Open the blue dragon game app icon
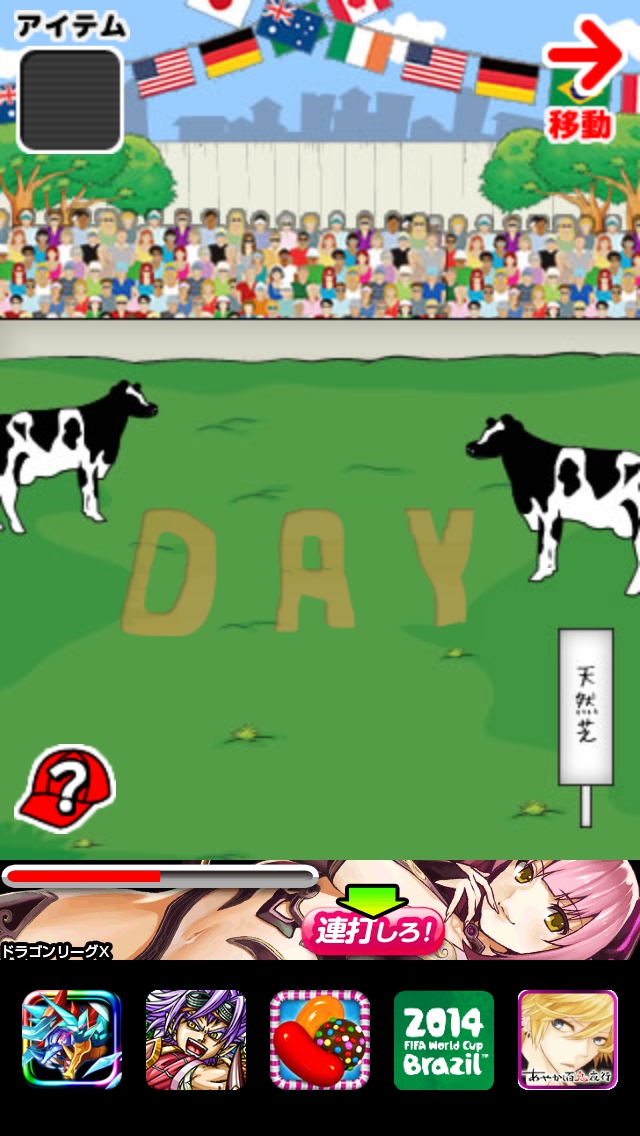The height and width of the screenshot is (1136, 640). coord(72,1040)
